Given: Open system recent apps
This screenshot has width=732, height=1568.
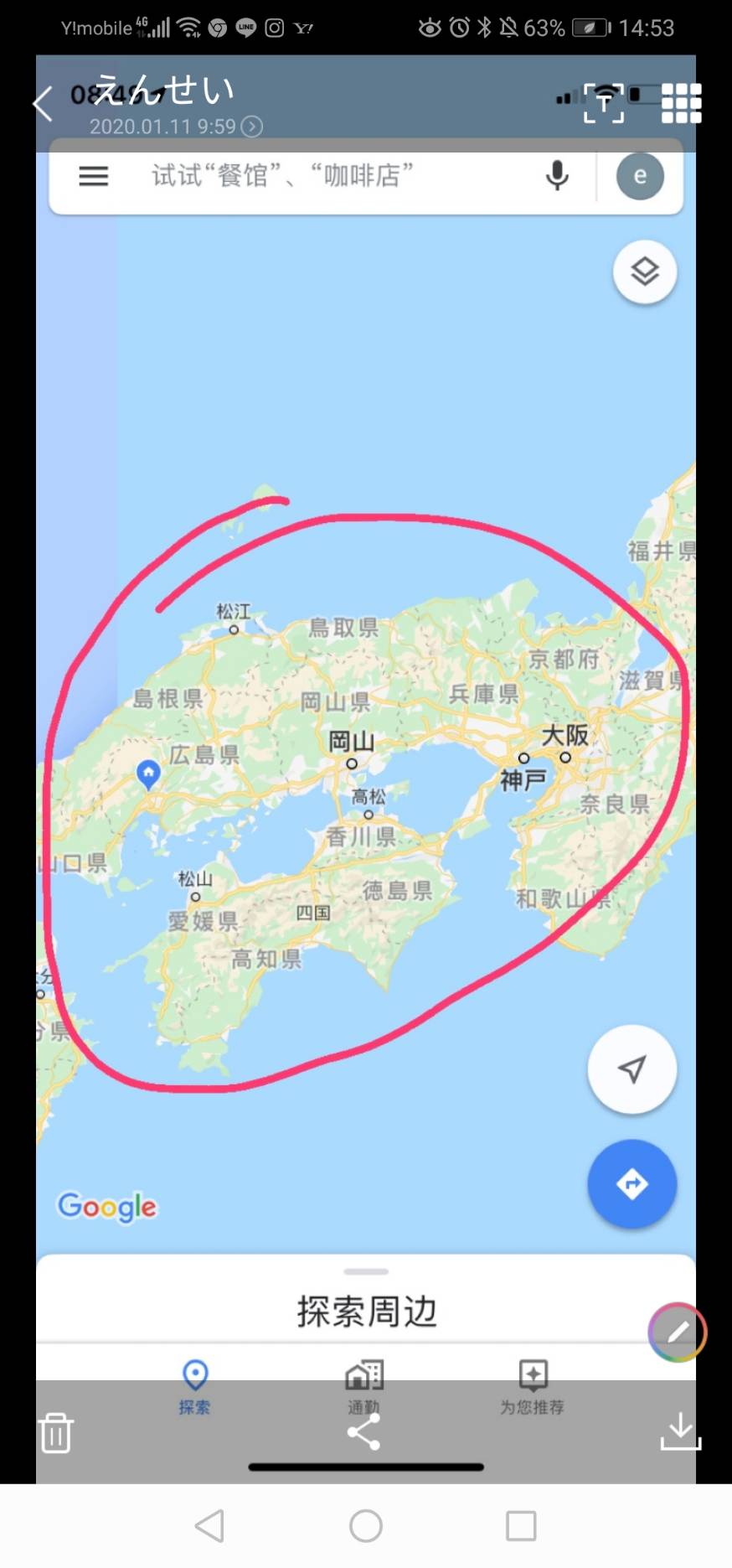Looking at the screenshot, I should click(x=521, y=1526).
